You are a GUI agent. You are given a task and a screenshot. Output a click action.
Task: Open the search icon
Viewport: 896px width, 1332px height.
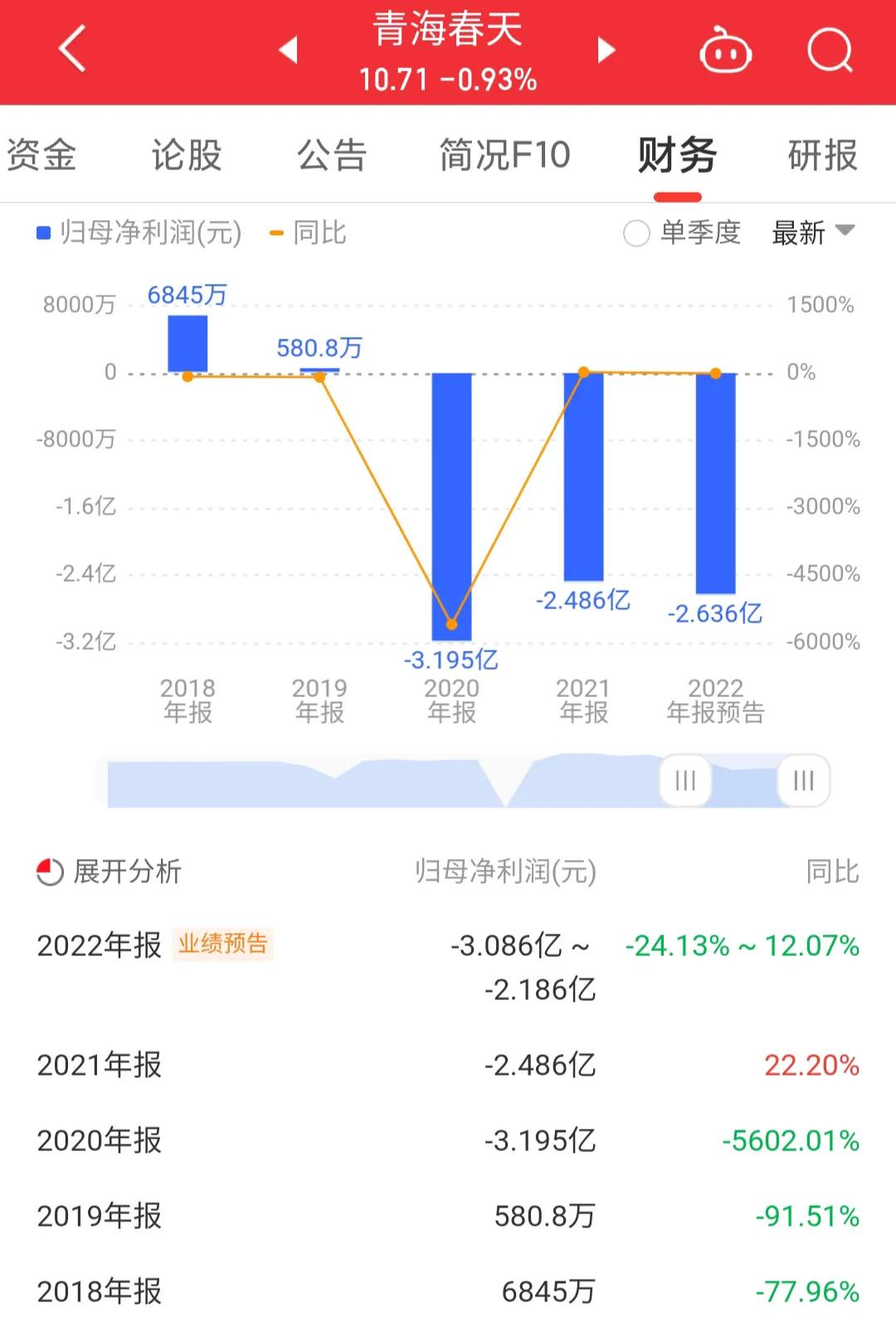(829, 50)
